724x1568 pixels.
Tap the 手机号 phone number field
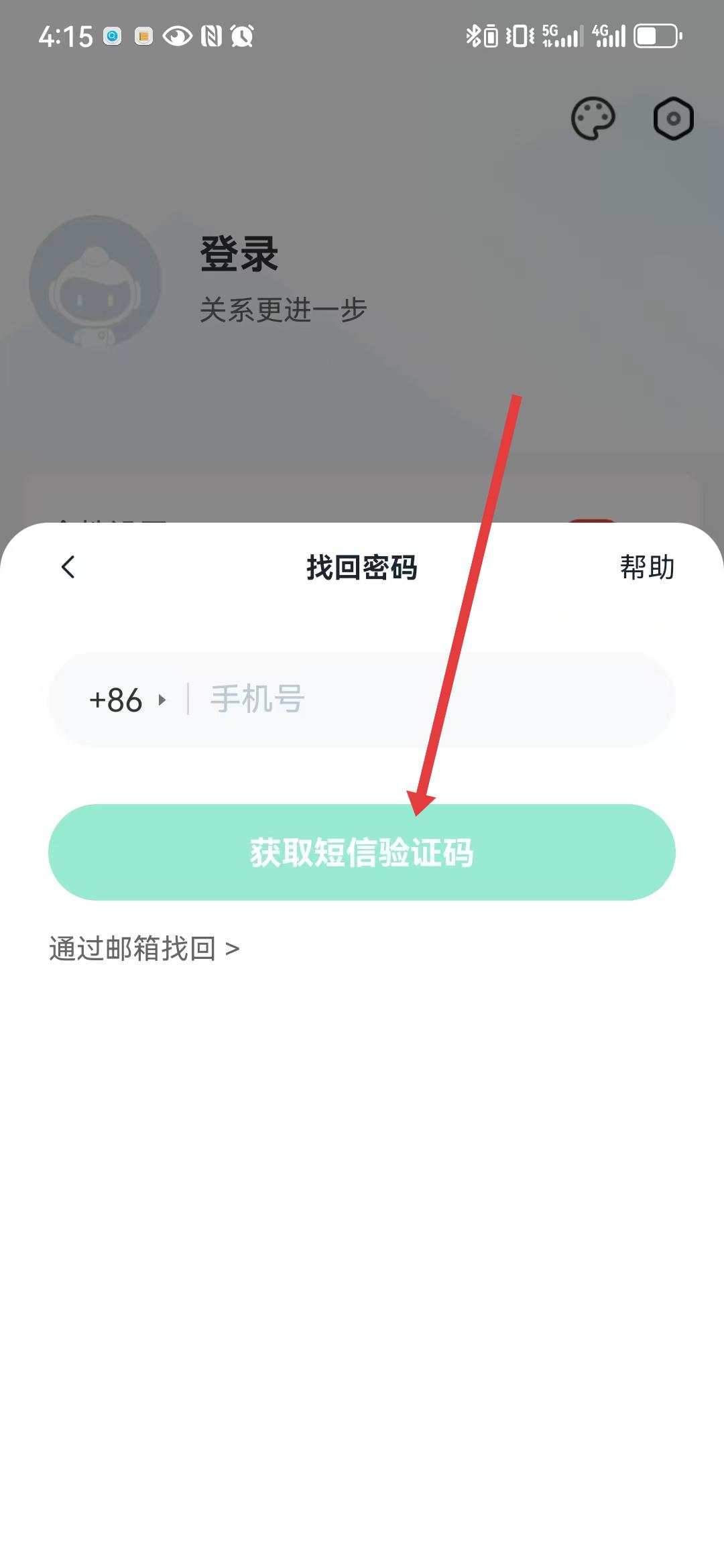pyautogui.click(x=429, y=700)
